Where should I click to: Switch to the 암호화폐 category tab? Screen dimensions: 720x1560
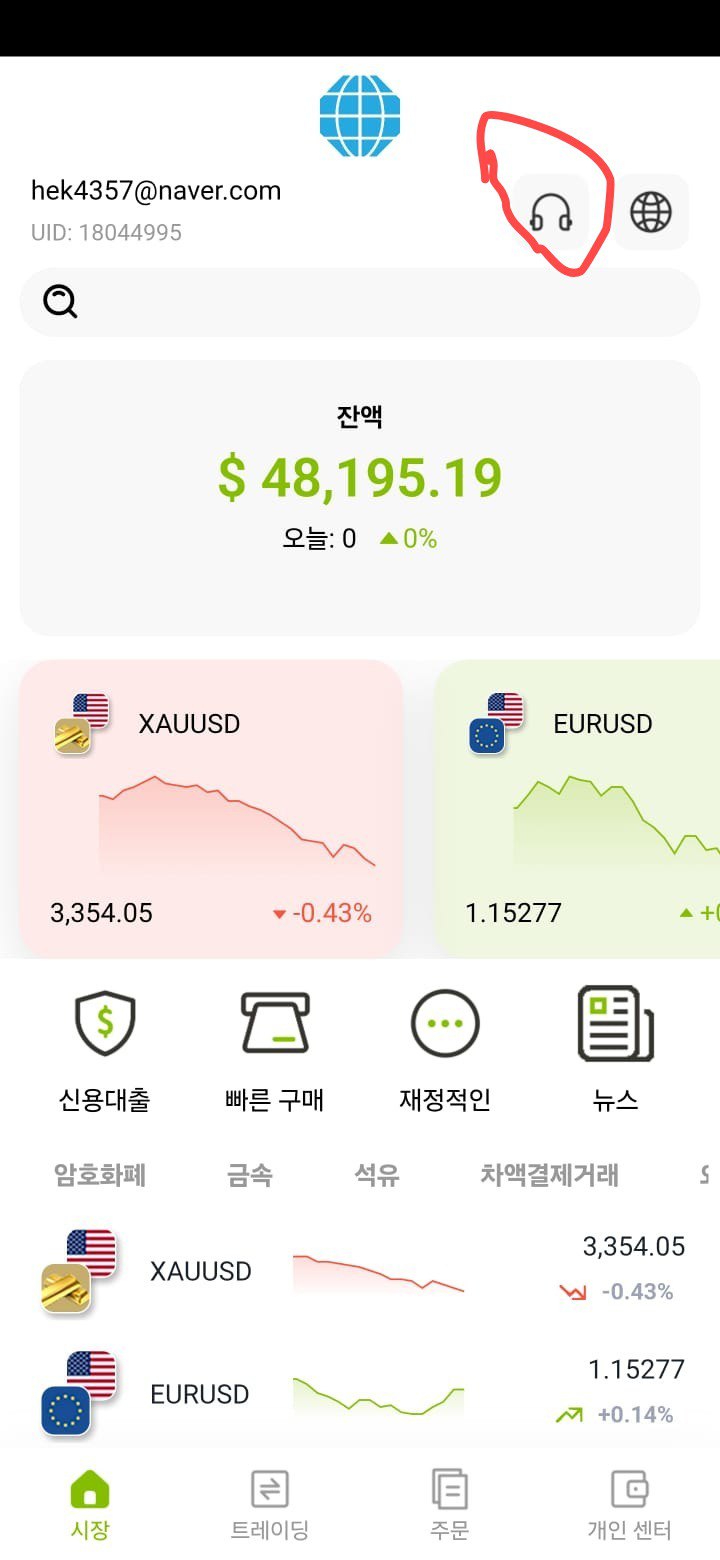click(x=100, y=1174)
